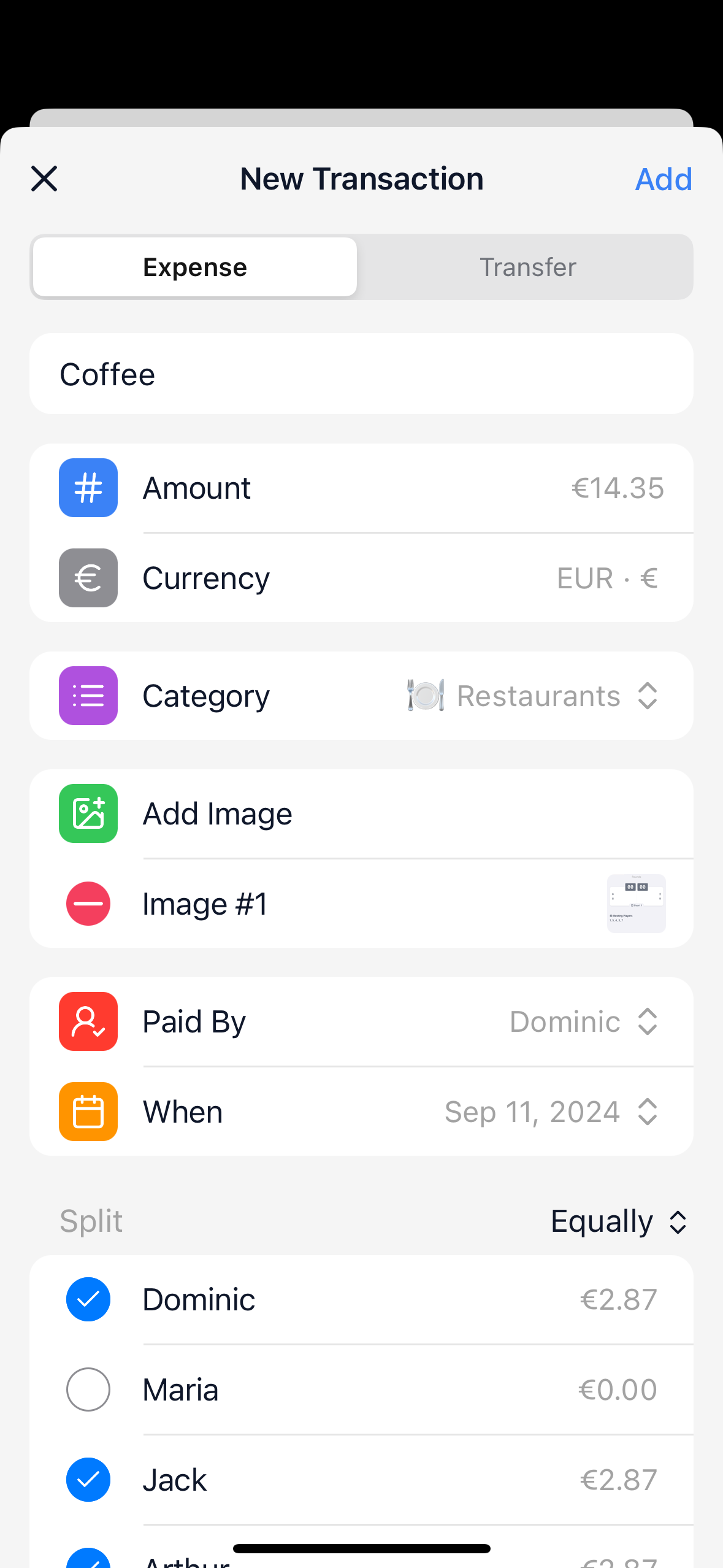This screenshot has width=723, height=1568.
Task: Open the orange When calendar icon
Action: coord(88,1112)
